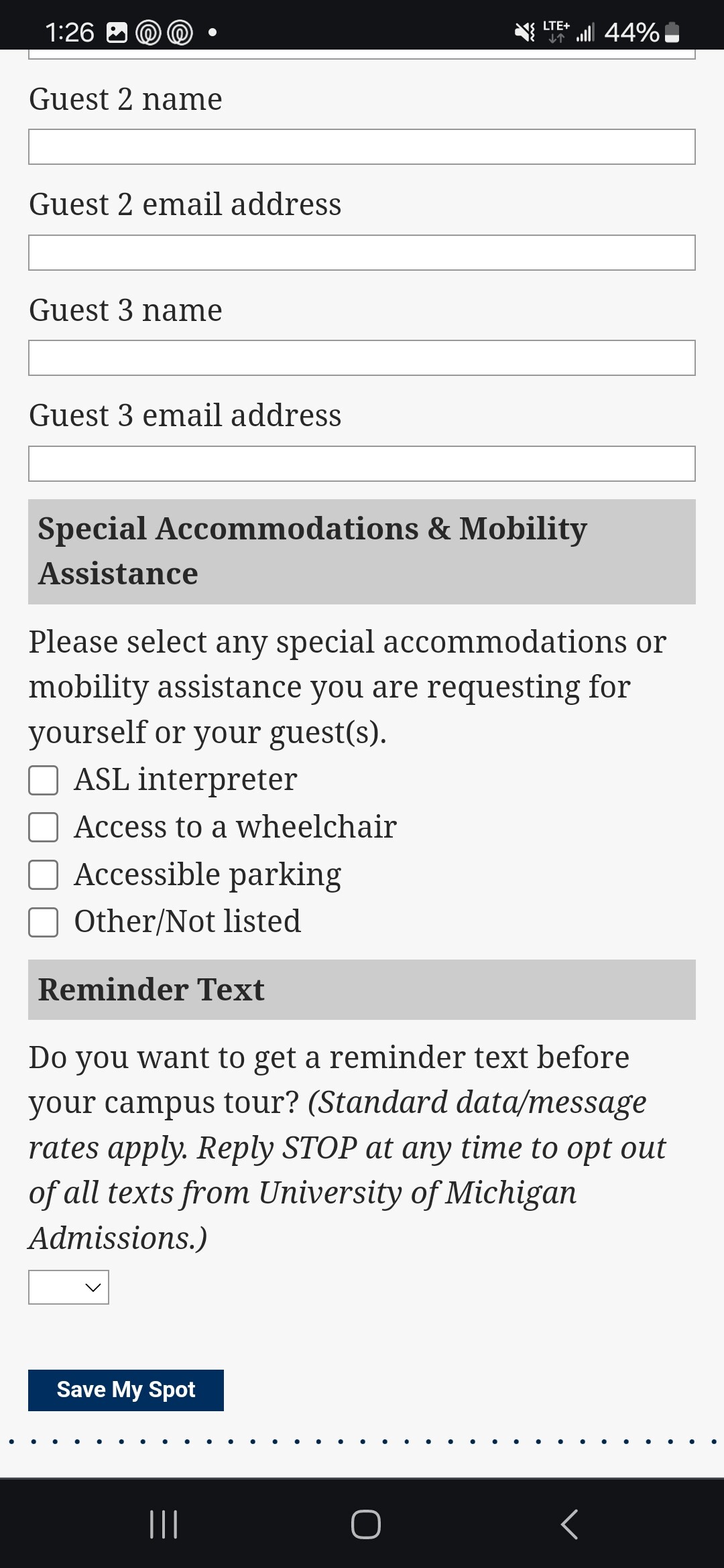Tap the Guest 2 email address field
The height and width of the screenshot is (1568, 724).
pos(361,253)
